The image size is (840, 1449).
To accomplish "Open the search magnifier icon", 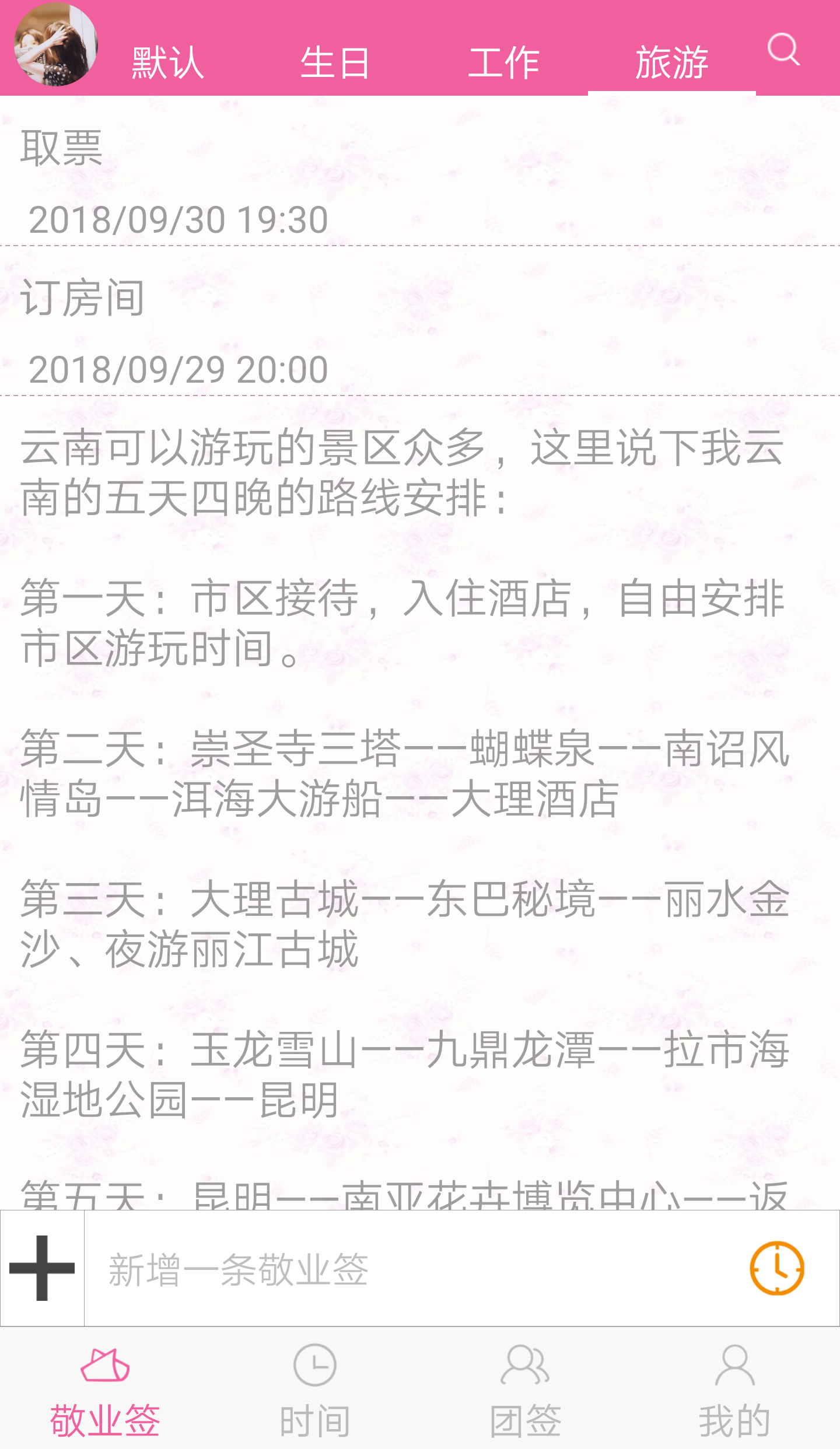I will 783,49.
